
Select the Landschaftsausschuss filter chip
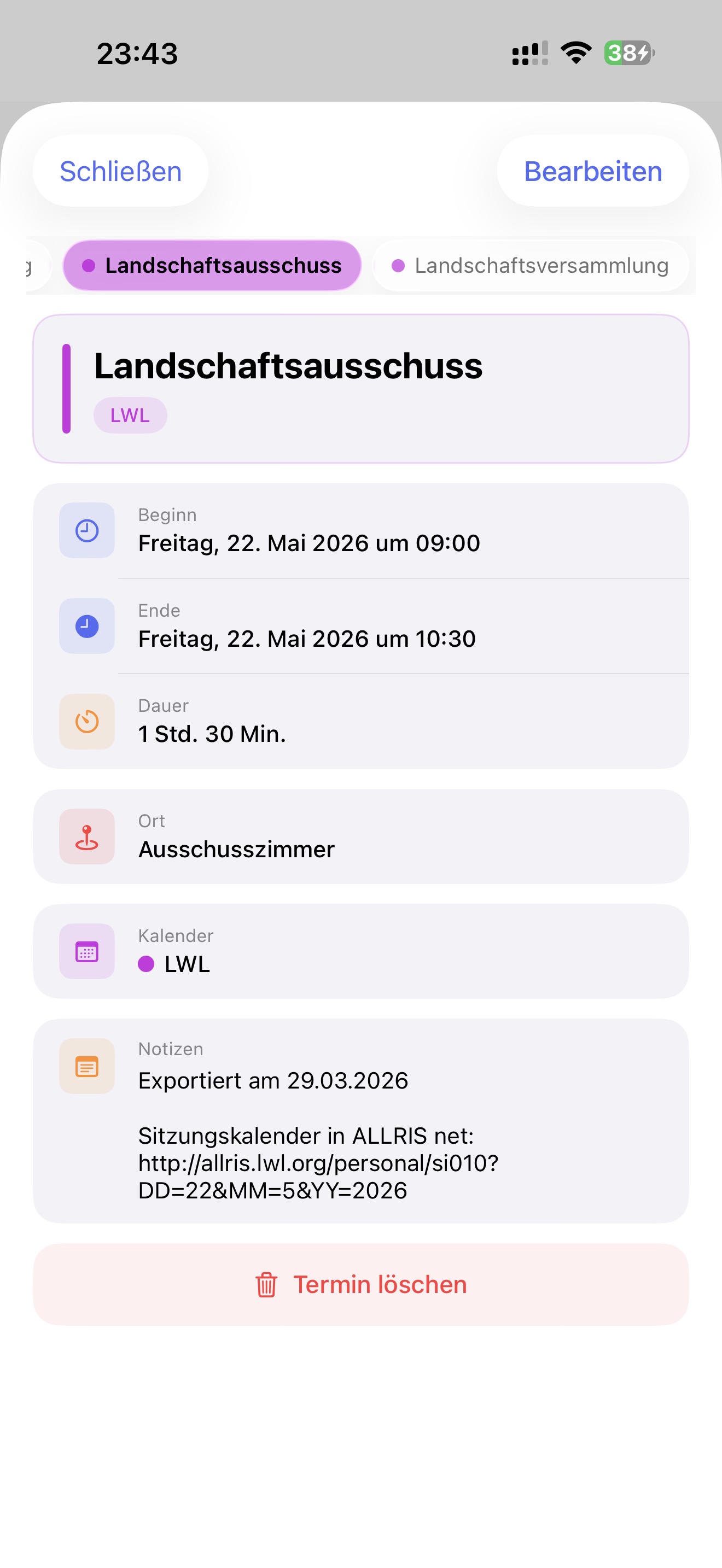pyautogui.click(x=211, y=265)
